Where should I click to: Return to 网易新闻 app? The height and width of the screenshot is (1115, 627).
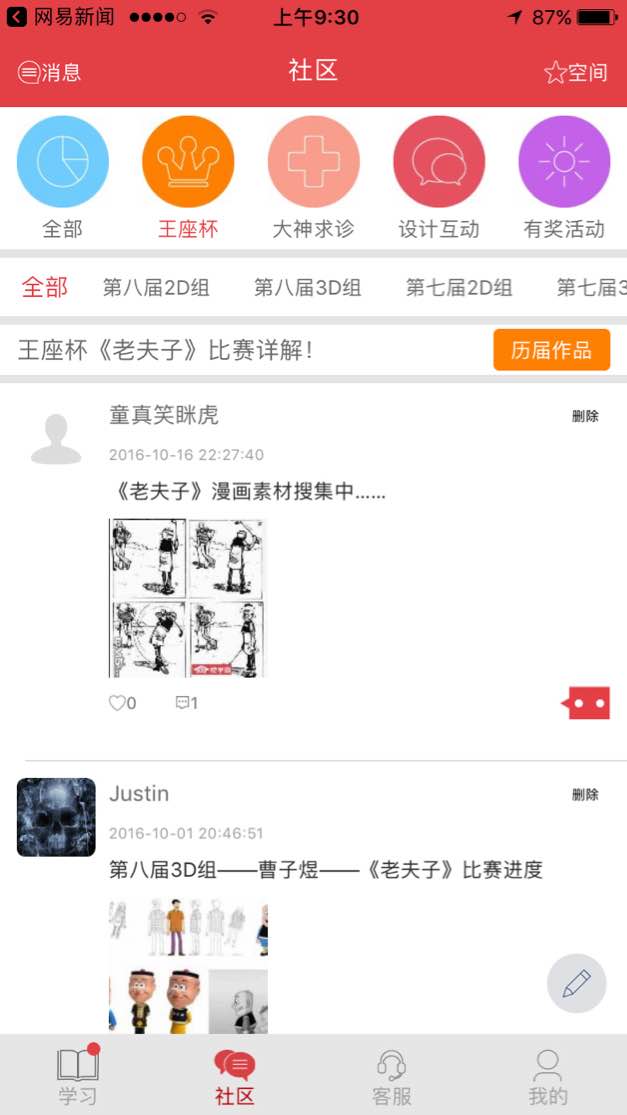click(60, 17)
